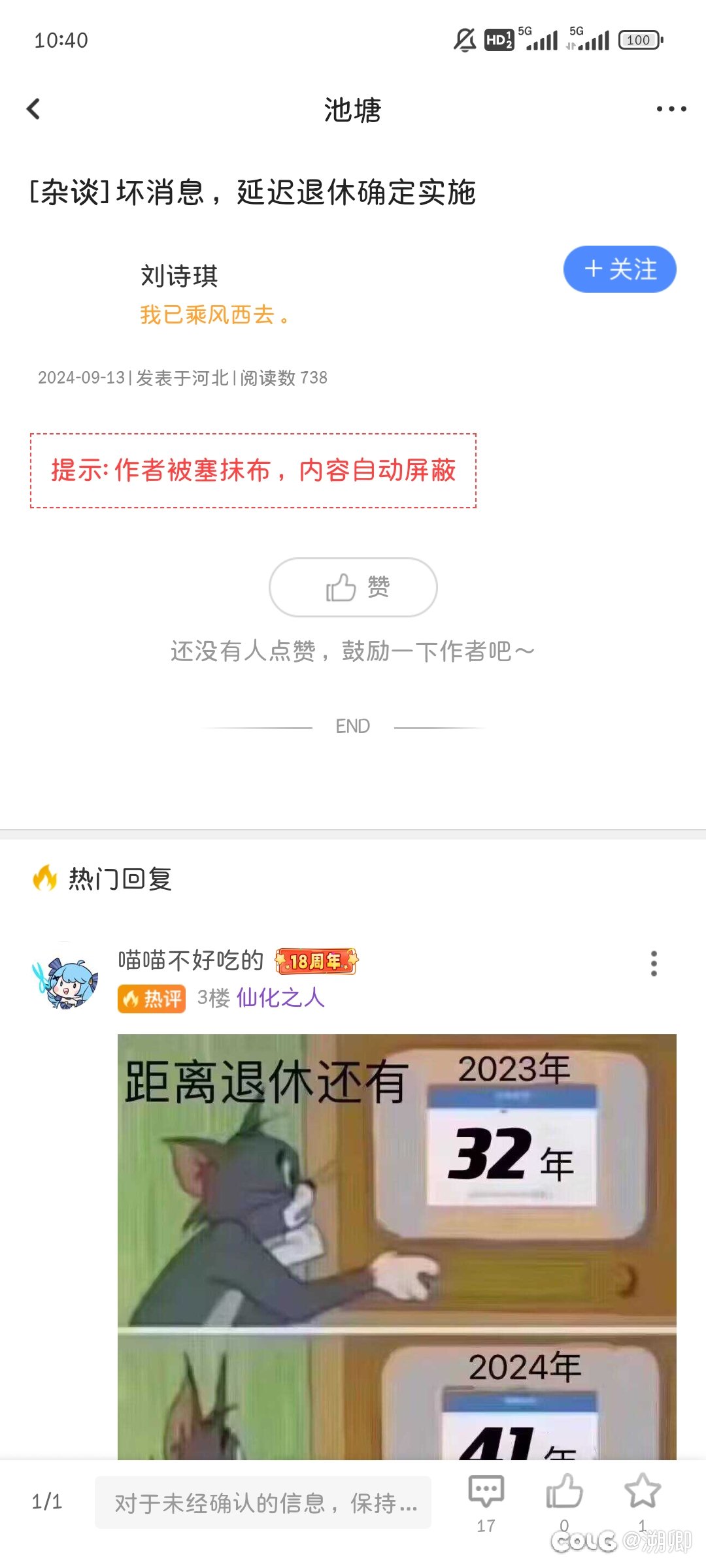Go back with the top-left arrow

coord(33,109)
